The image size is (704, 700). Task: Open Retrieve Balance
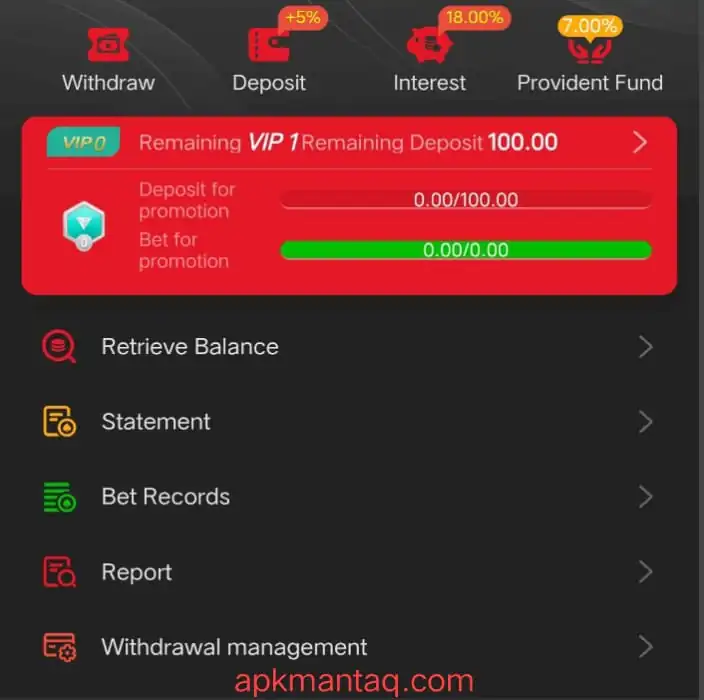(x=349, y=347)
